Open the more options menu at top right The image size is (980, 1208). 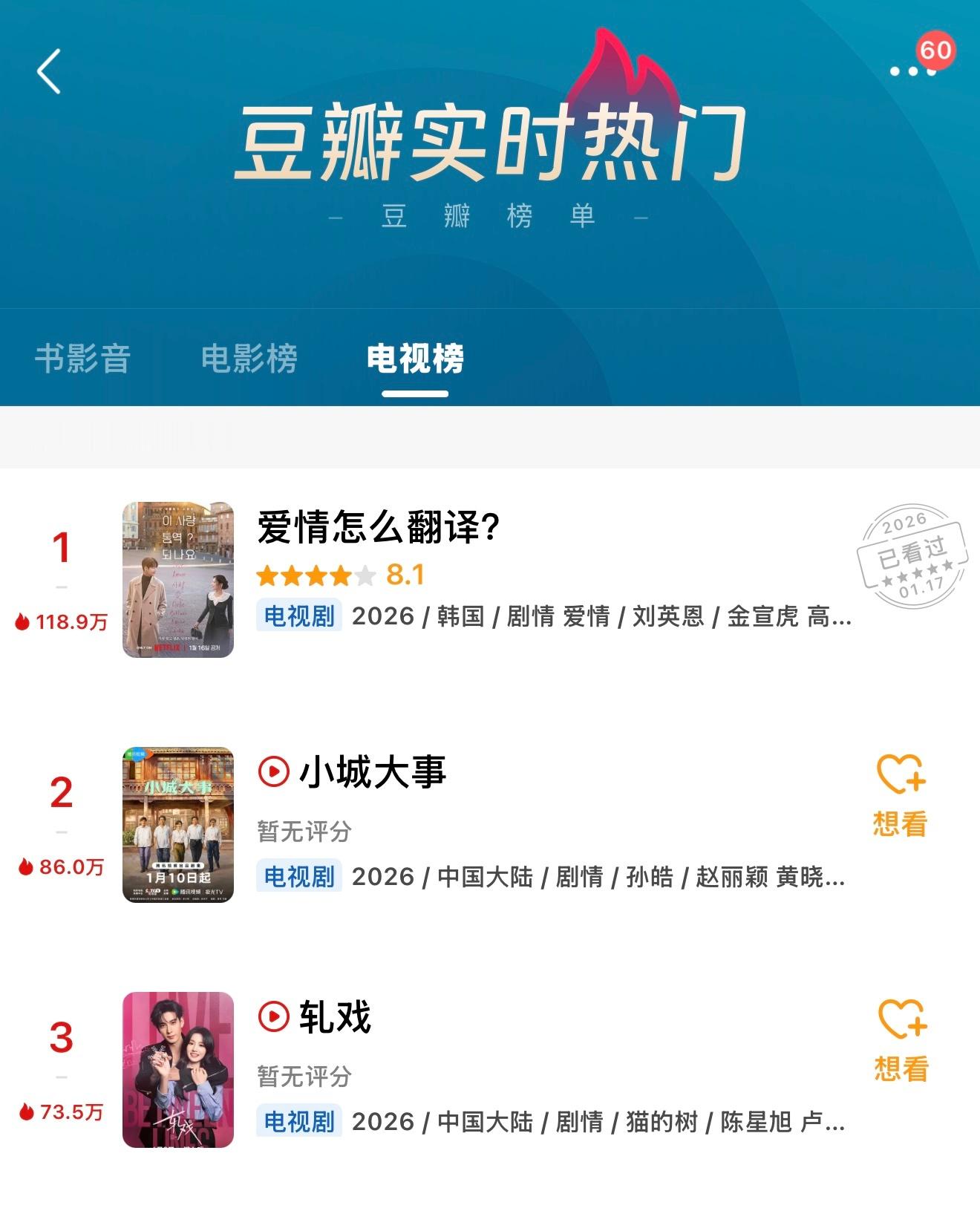912,72
